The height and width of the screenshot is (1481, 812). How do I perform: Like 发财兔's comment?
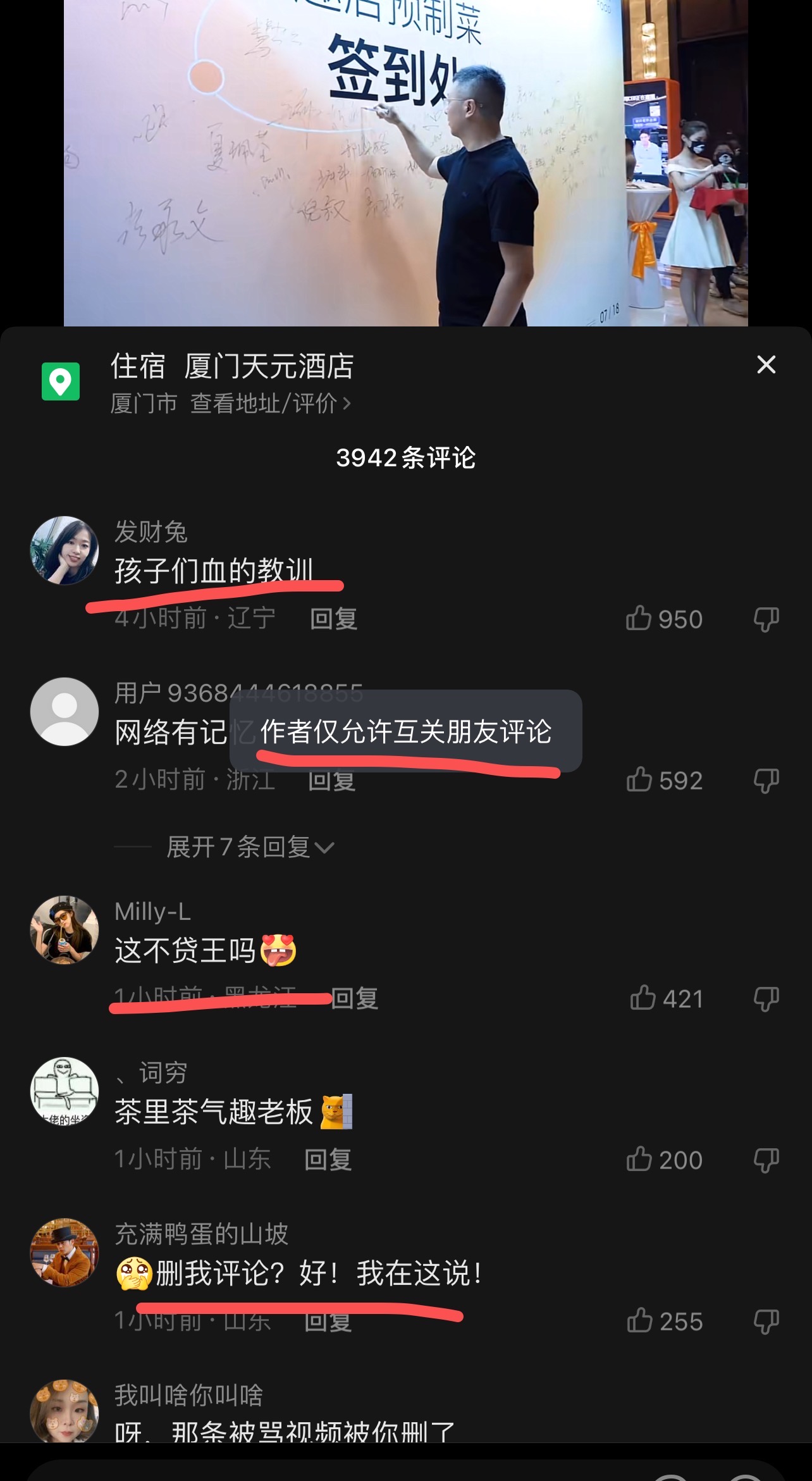639,619
